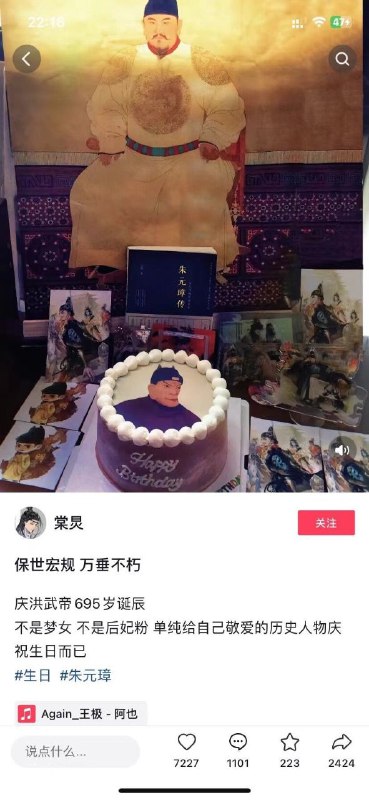This screenshot has width=369, height=800.
Task: Tap the 说点什么 comment field
Action: pos(76,752)
